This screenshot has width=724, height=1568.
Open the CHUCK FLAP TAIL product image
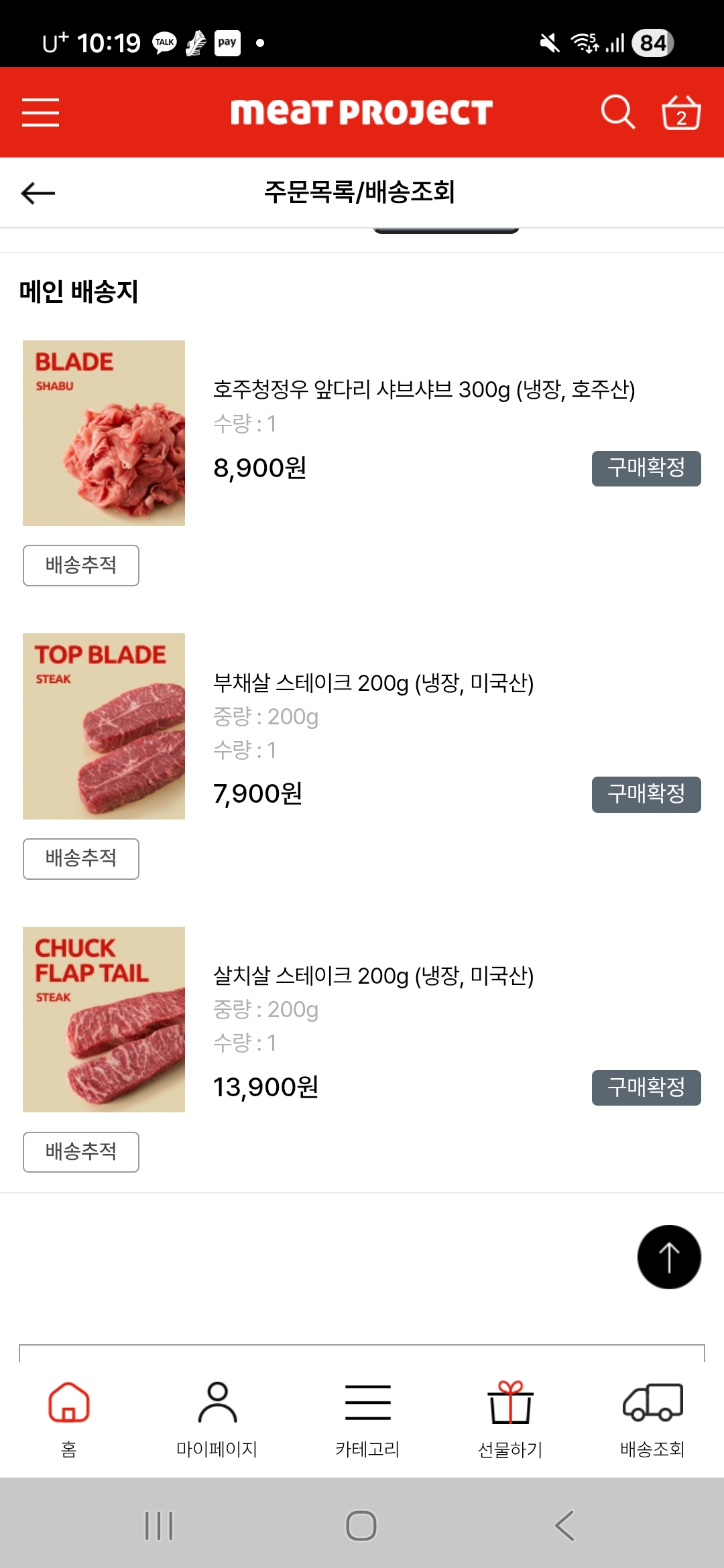point(104,1019)
